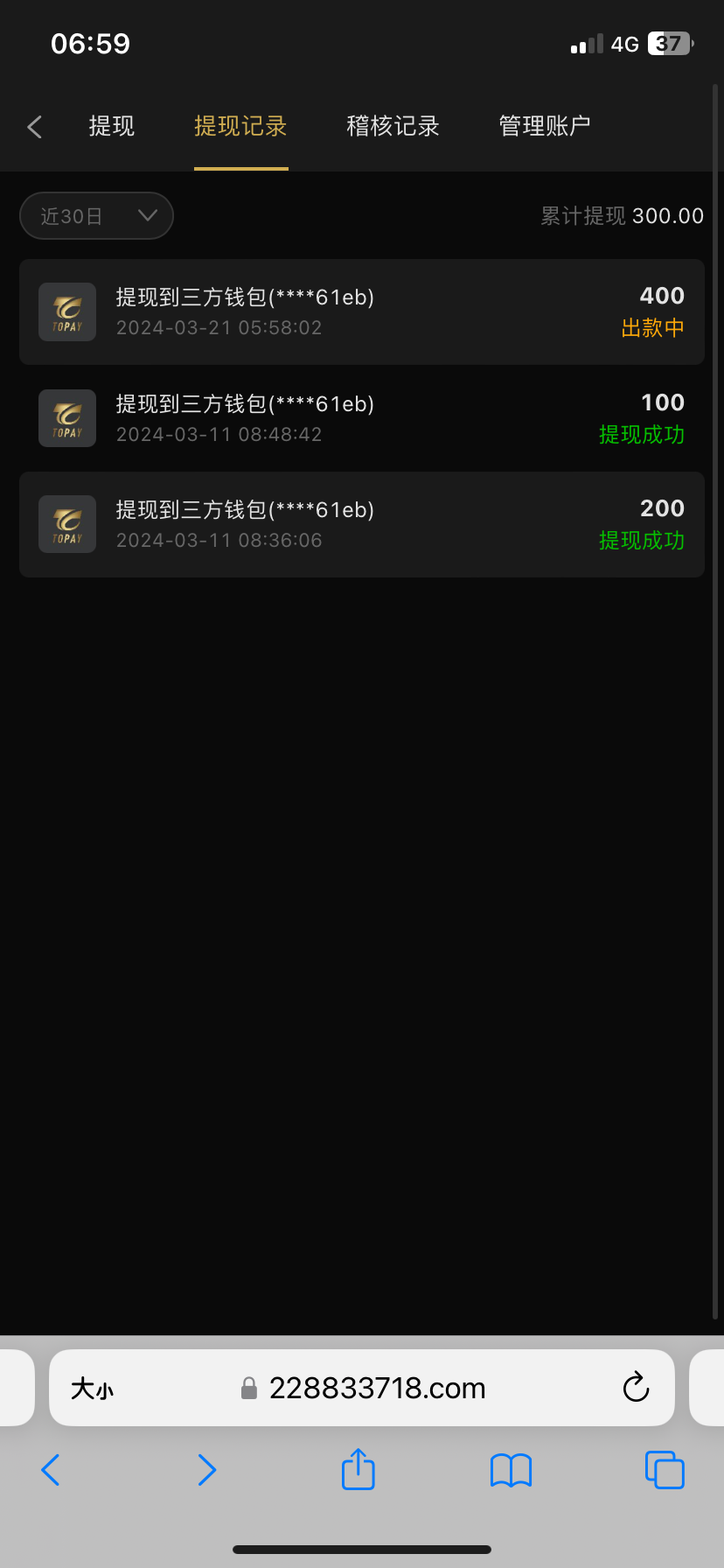
Task: Open the 近30日 date filter dropdown
Action: point(96,215)
